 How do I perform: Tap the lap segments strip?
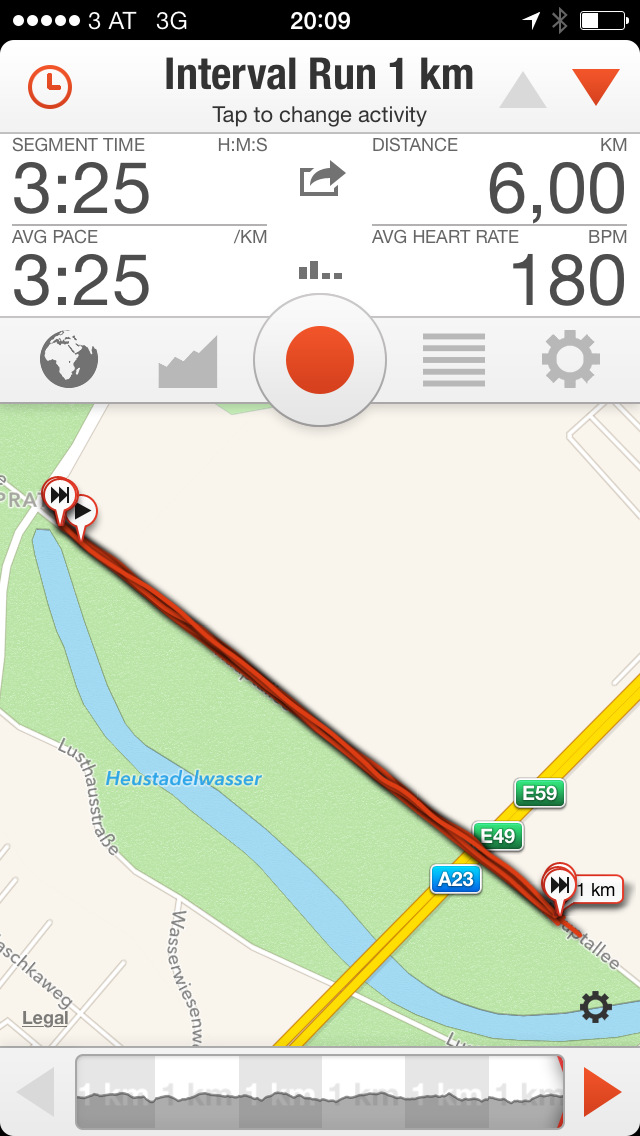pos(319,1091)
